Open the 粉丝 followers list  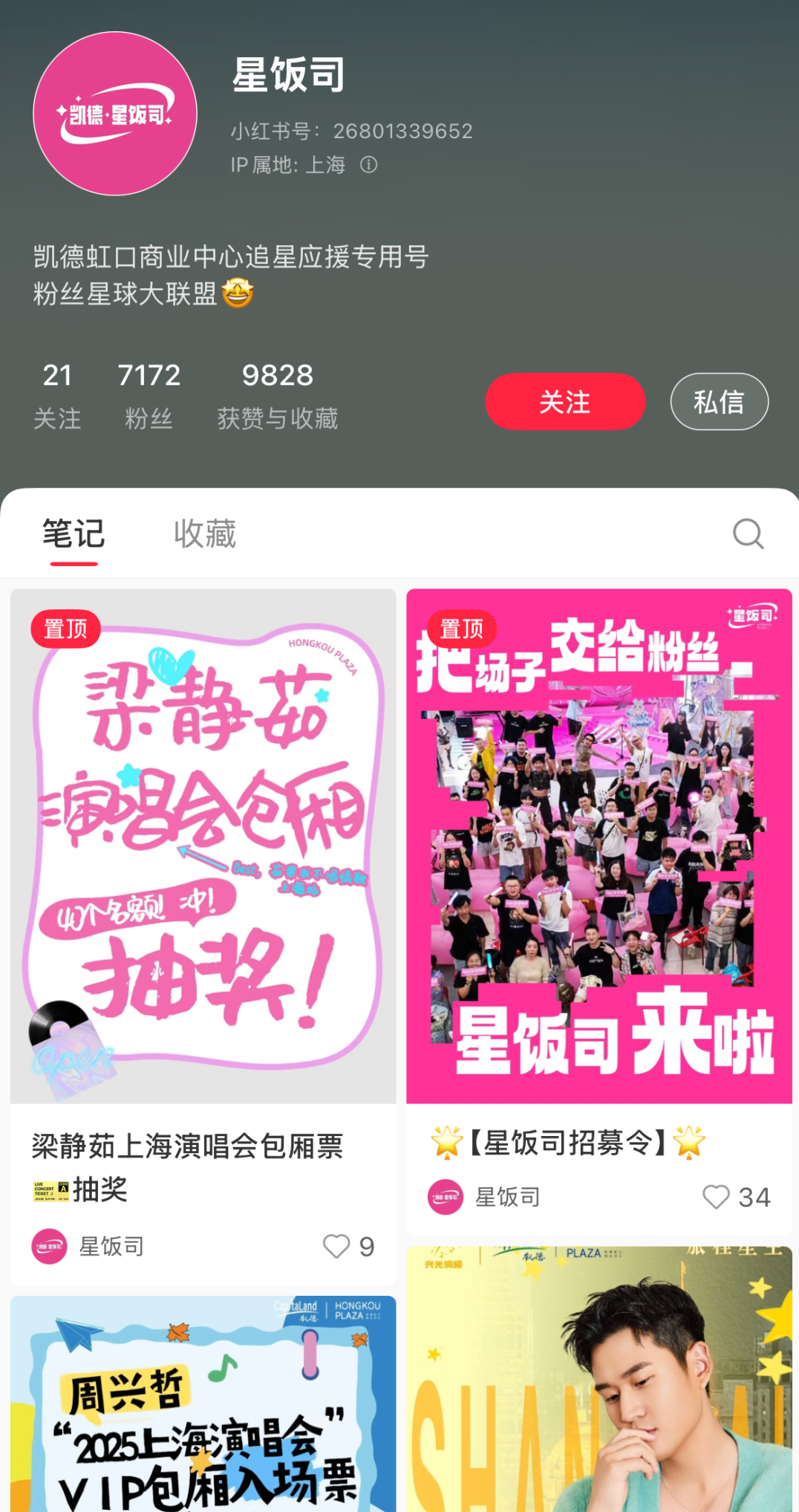149,395
